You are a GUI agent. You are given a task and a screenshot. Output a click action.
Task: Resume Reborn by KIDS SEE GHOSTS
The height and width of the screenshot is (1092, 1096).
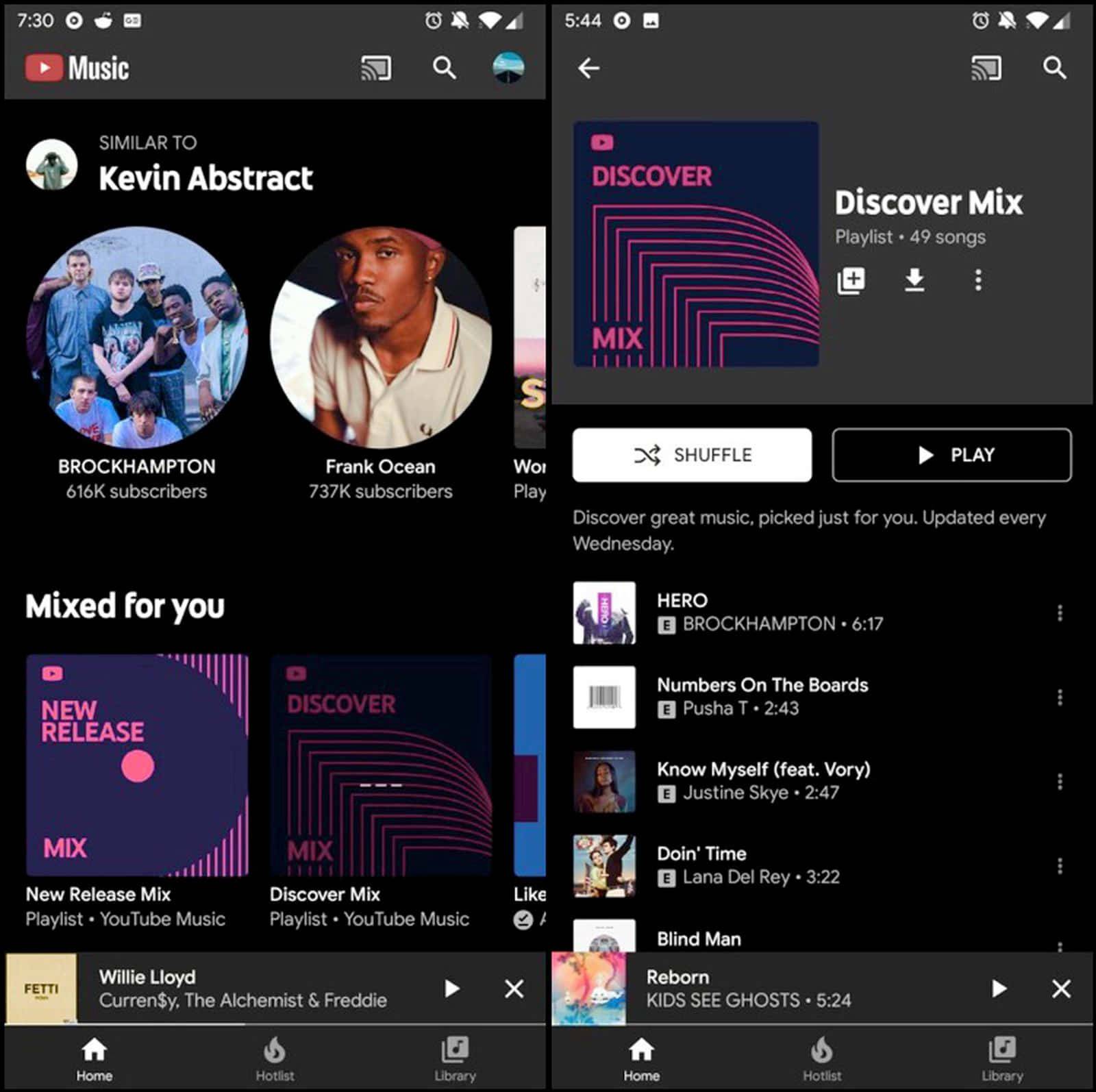click(999, 989)
